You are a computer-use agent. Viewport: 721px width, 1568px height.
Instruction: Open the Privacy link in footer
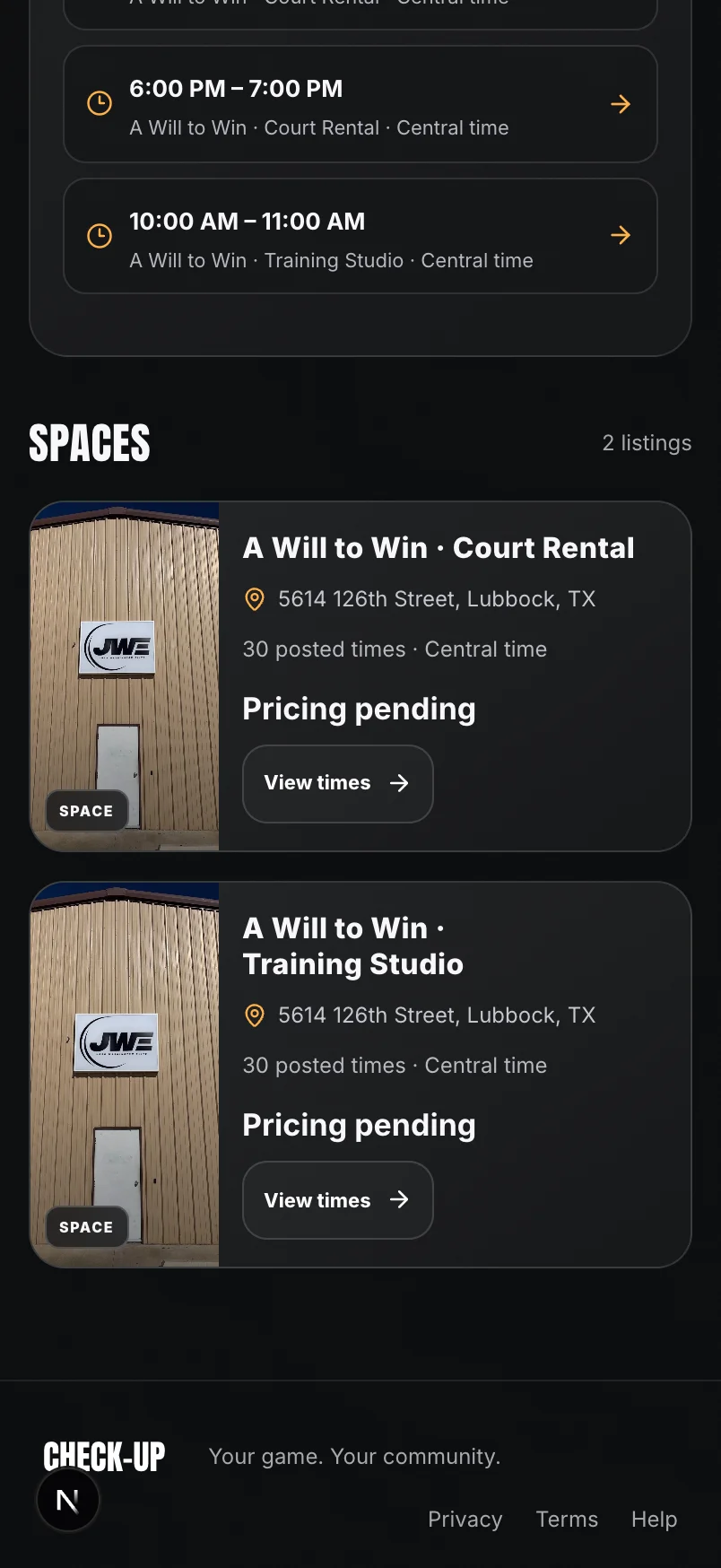point(465,1520)
